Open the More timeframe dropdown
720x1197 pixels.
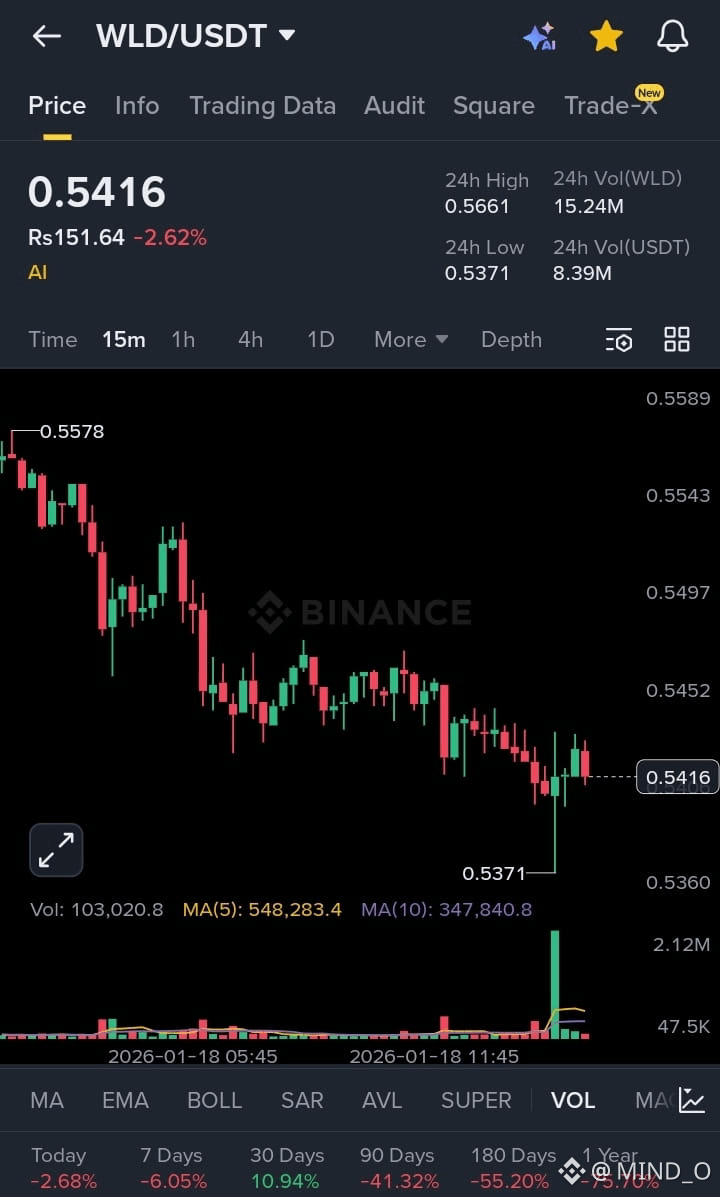(409, 340)
